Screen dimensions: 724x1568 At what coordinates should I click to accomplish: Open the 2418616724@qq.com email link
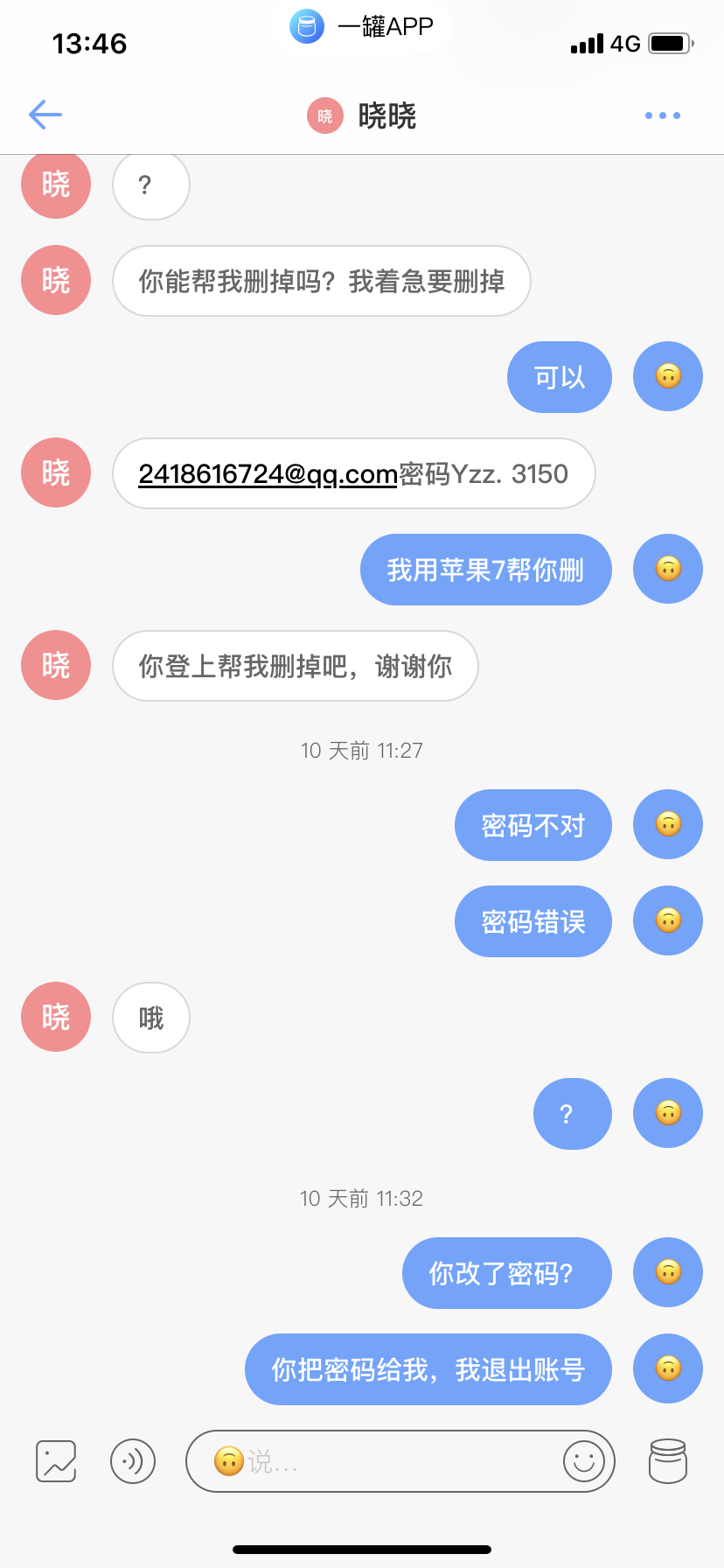[x=268, y=474]
